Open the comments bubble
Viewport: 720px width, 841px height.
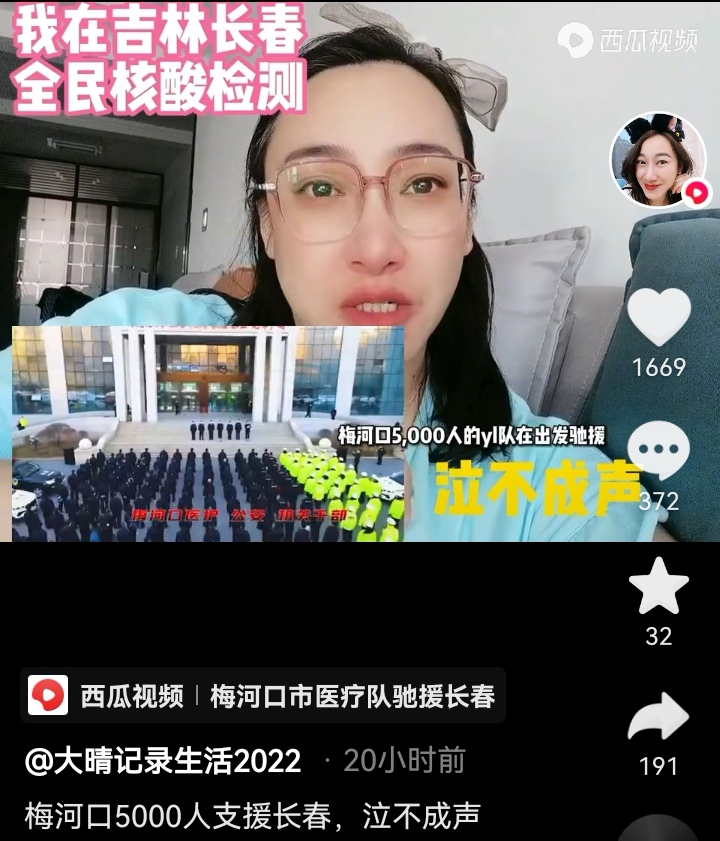coord(658,452)
